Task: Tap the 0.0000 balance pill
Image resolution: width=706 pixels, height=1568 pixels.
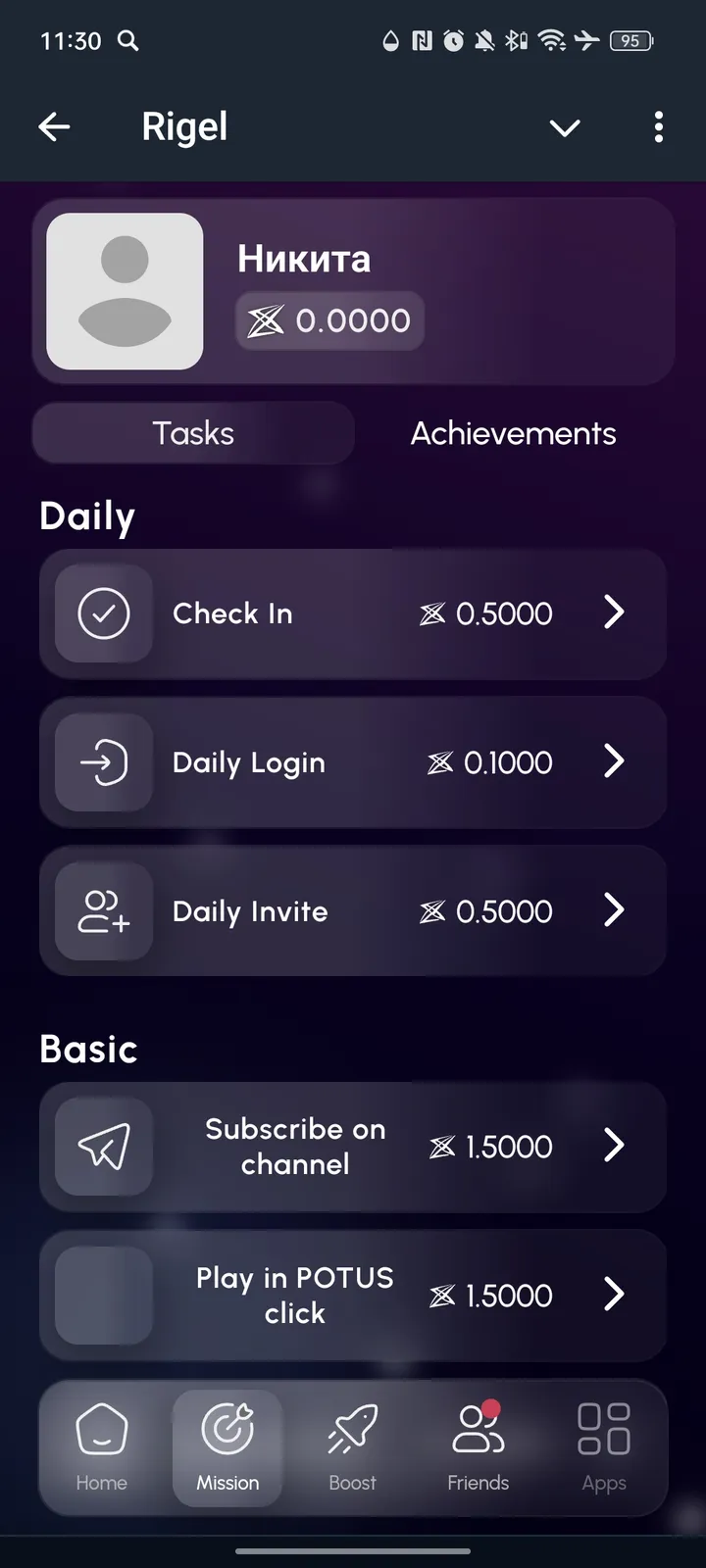Action: [328, 319]
